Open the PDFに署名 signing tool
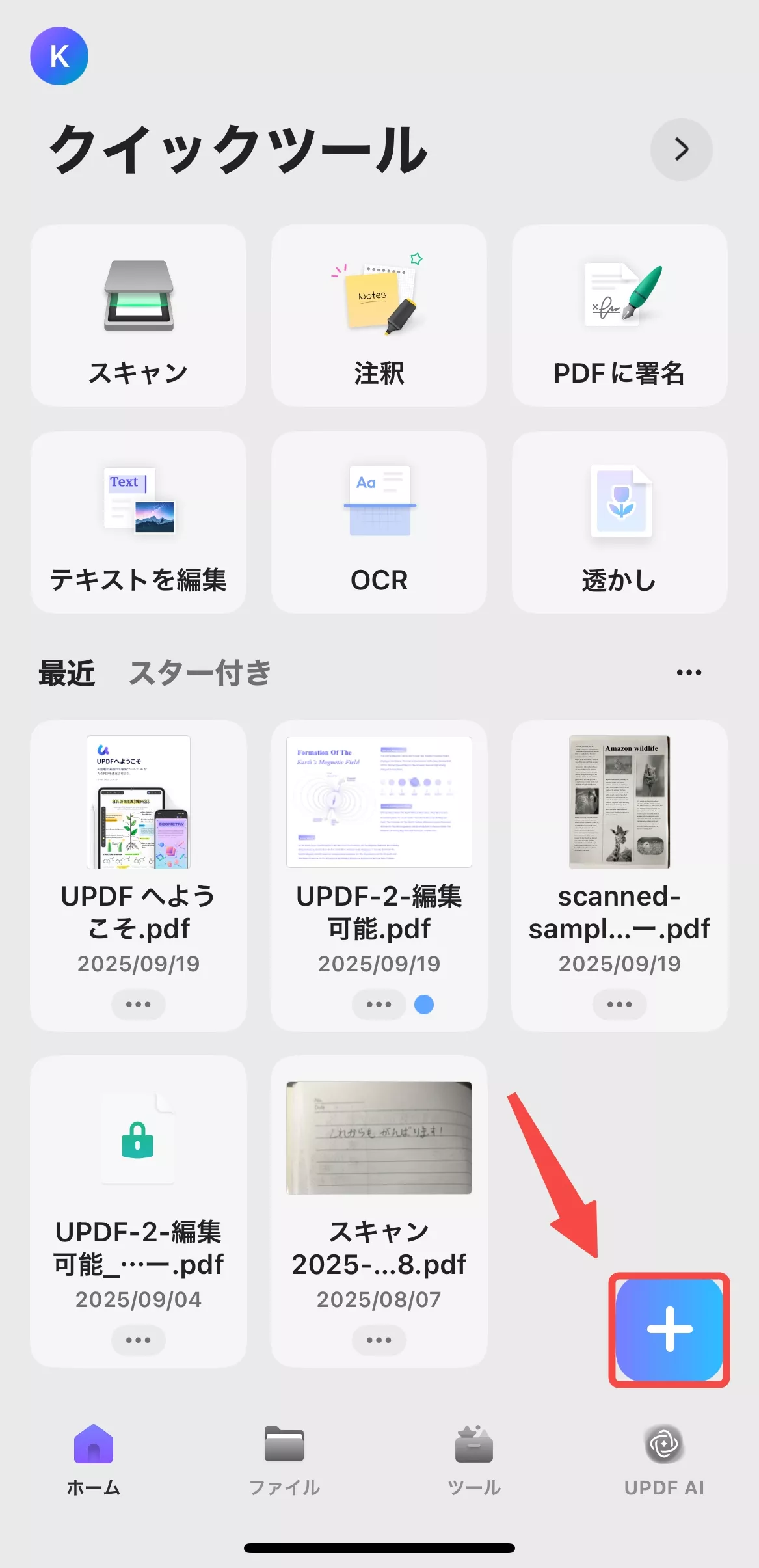This screenshot has width=759, height=1568. coord(620,317)
